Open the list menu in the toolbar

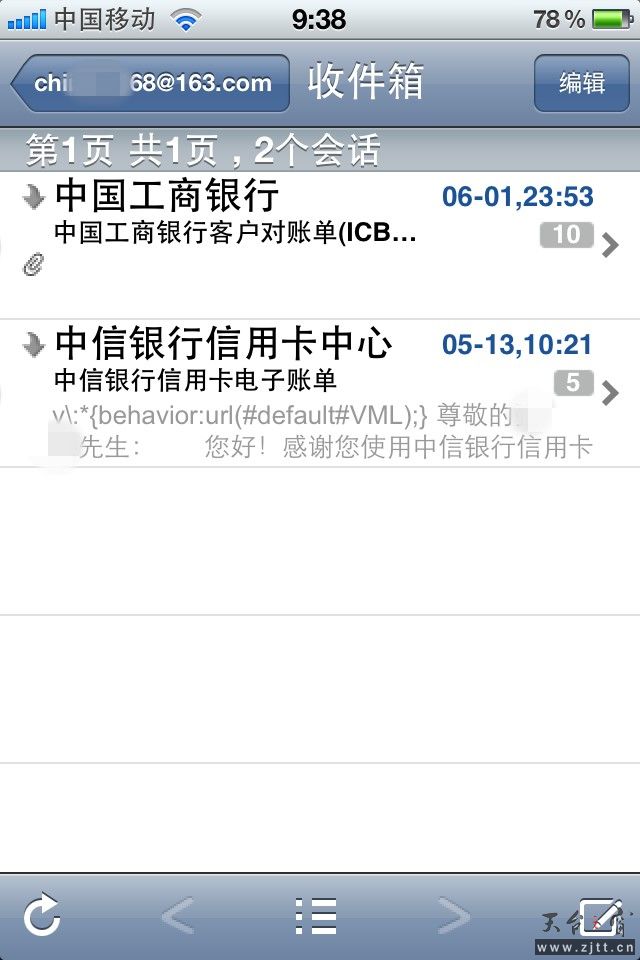[315, 915]
